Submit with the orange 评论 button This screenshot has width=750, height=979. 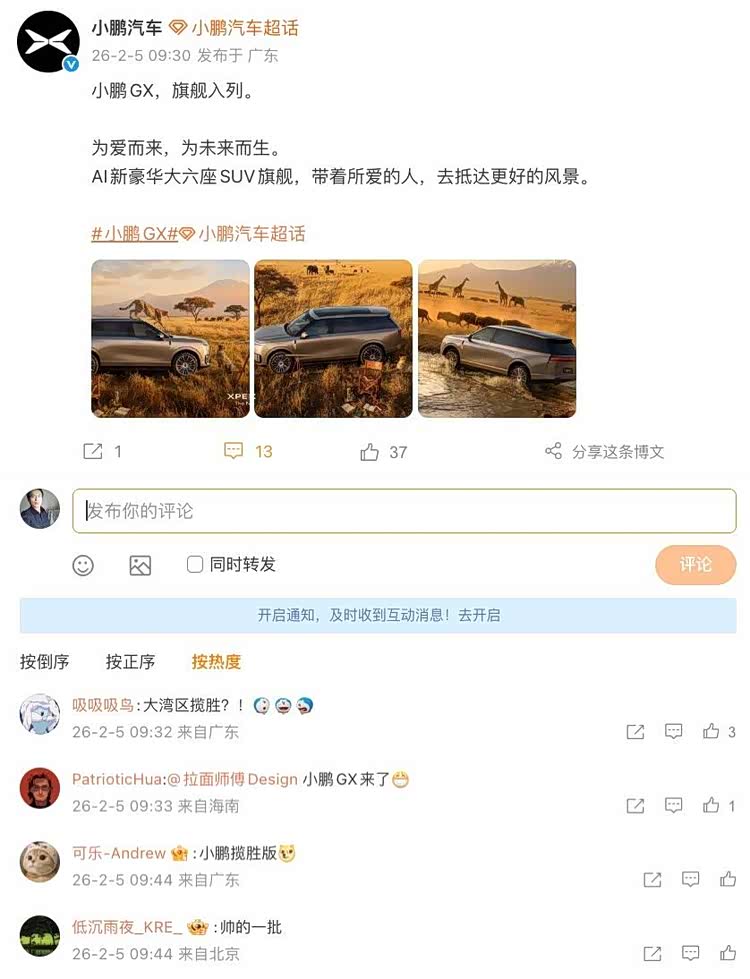pos(695,565)
